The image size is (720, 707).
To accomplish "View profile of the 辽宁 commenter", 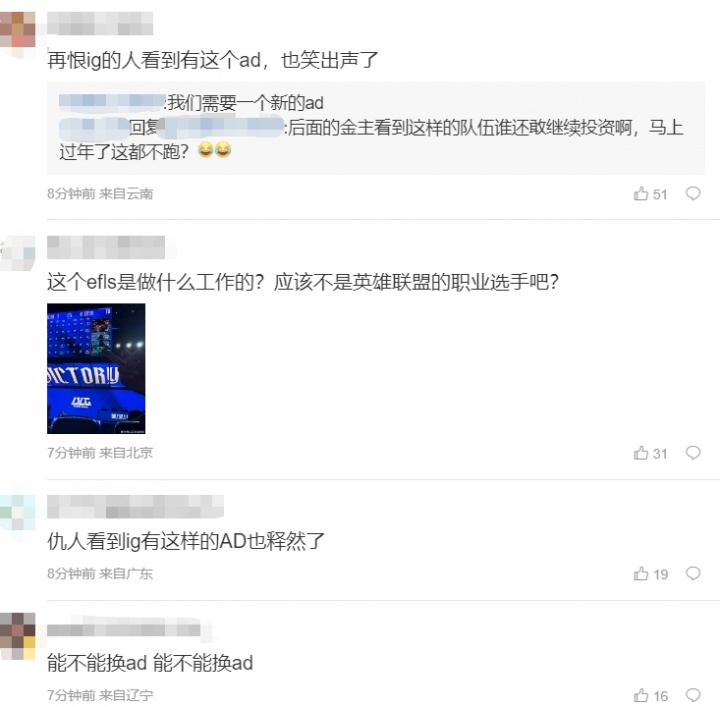I will point(18,635).
